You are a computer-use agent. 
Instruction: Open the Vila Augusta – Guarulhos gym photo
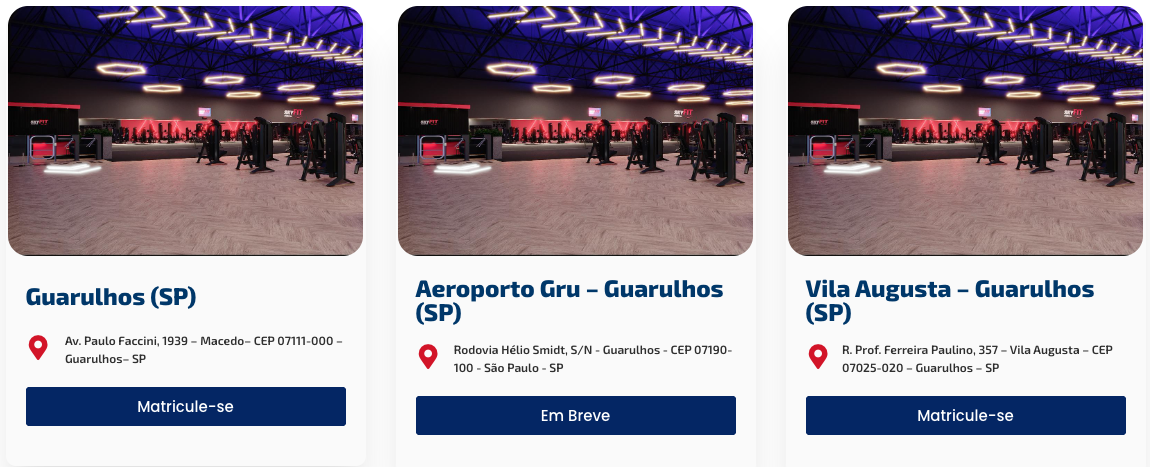click(x=965, y=131)
